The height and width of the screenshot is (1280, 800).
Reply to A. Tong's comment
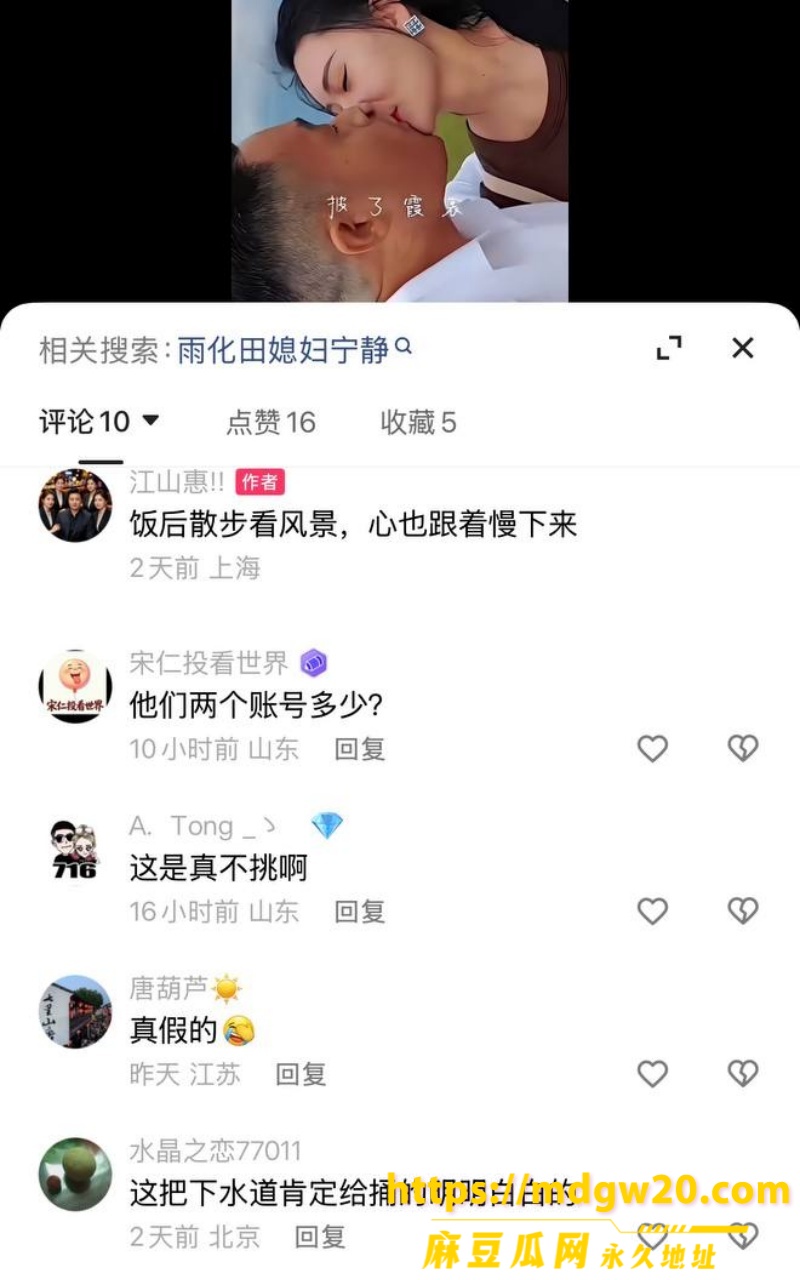pyautogui.click(x=360, y=911)
